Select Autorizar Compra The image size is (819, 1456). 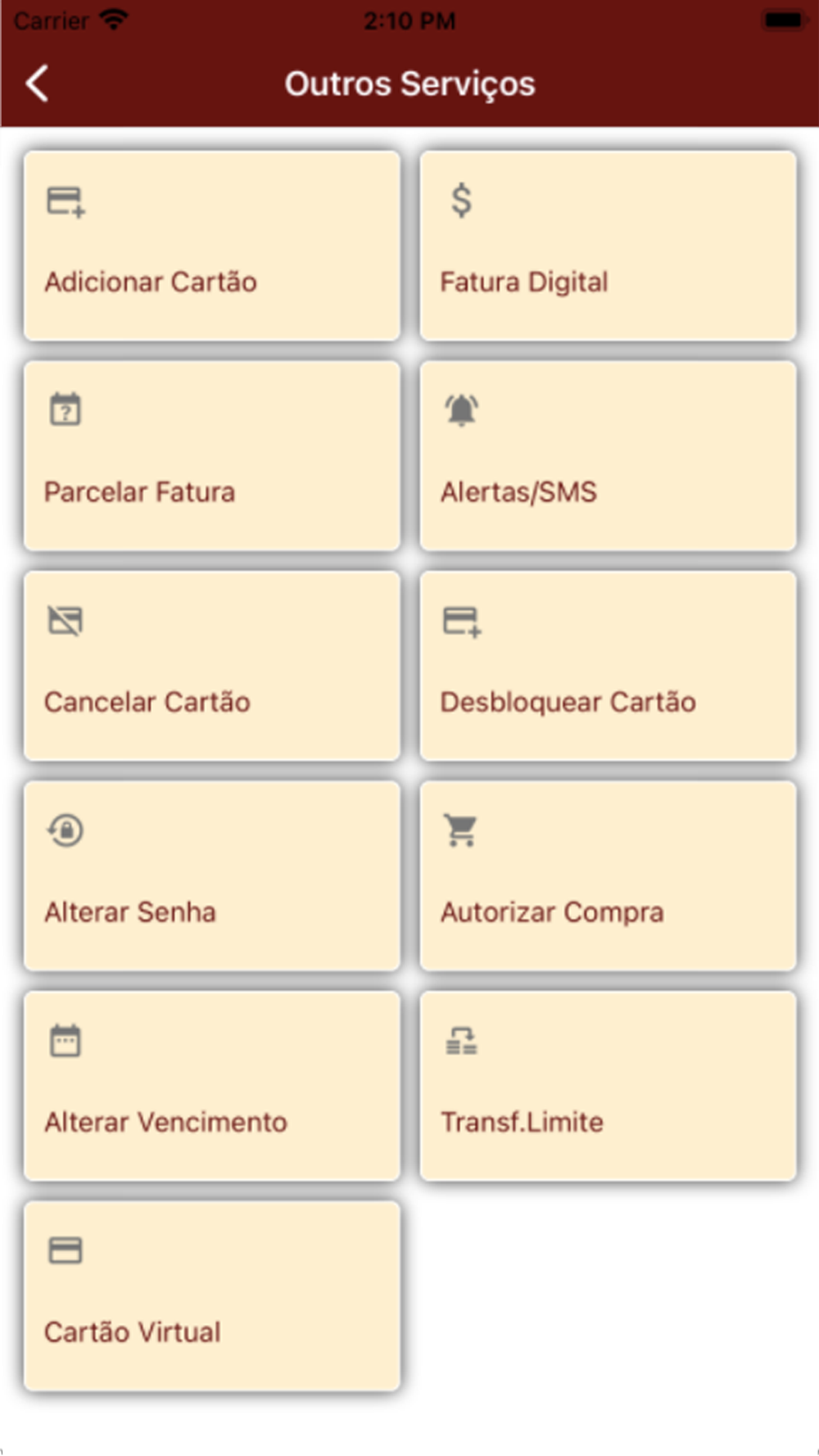tap(608, 876)
